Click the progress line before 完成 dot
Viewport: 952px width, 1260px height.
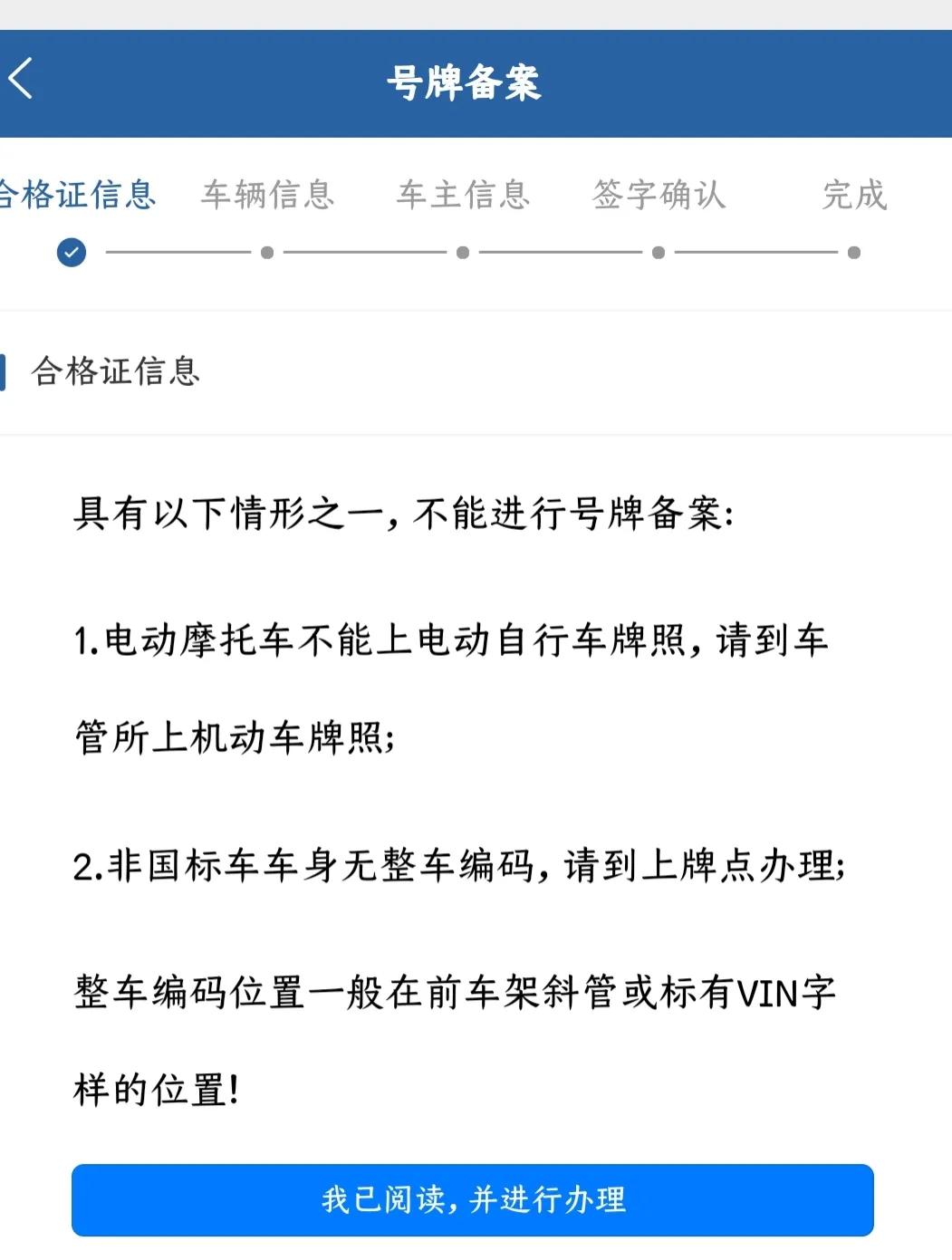755,253
